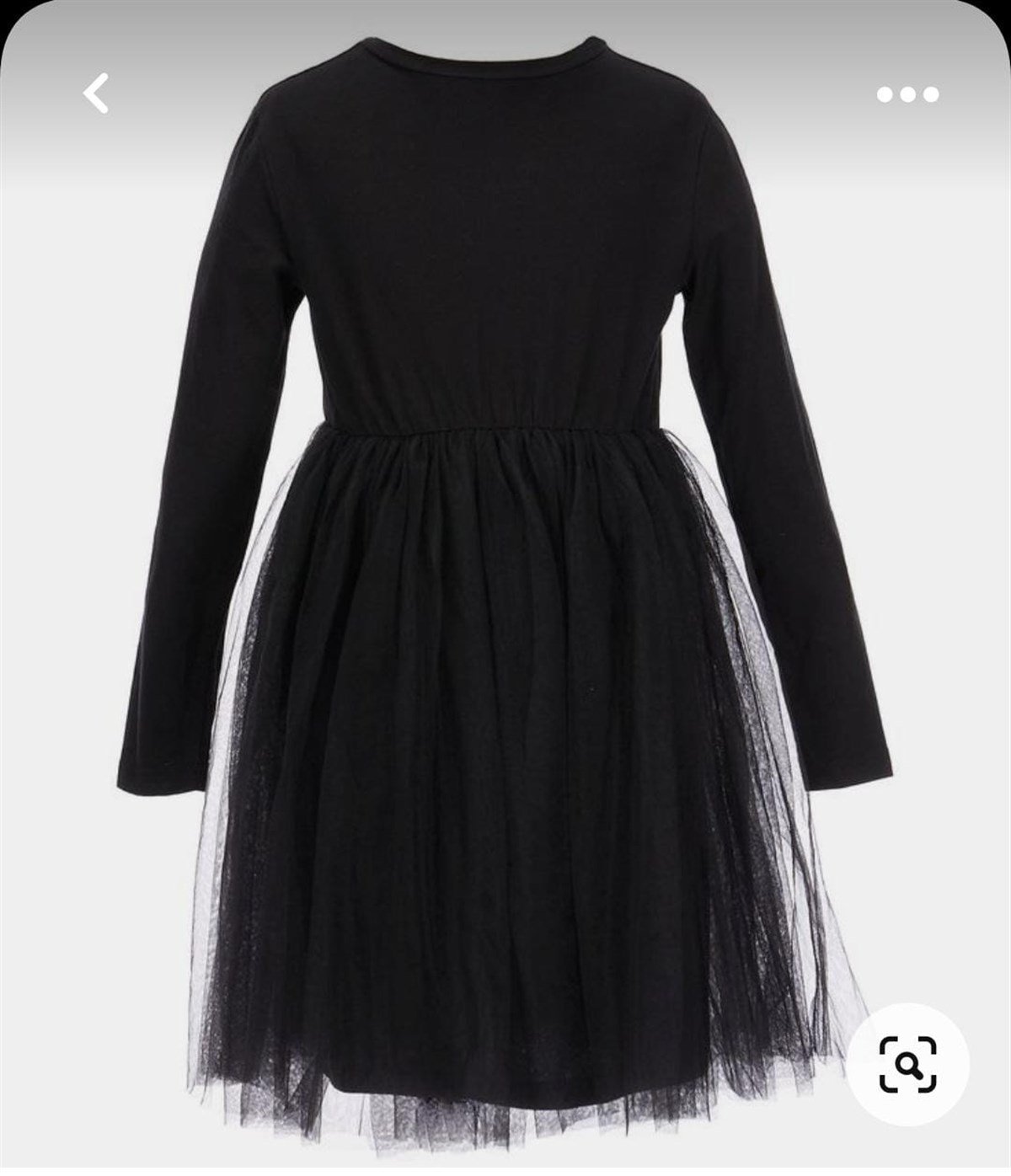This screenshot has width=1011, height=1176.
Task: Start visual search with the lens icon
Action: [x=908, y=1064]
